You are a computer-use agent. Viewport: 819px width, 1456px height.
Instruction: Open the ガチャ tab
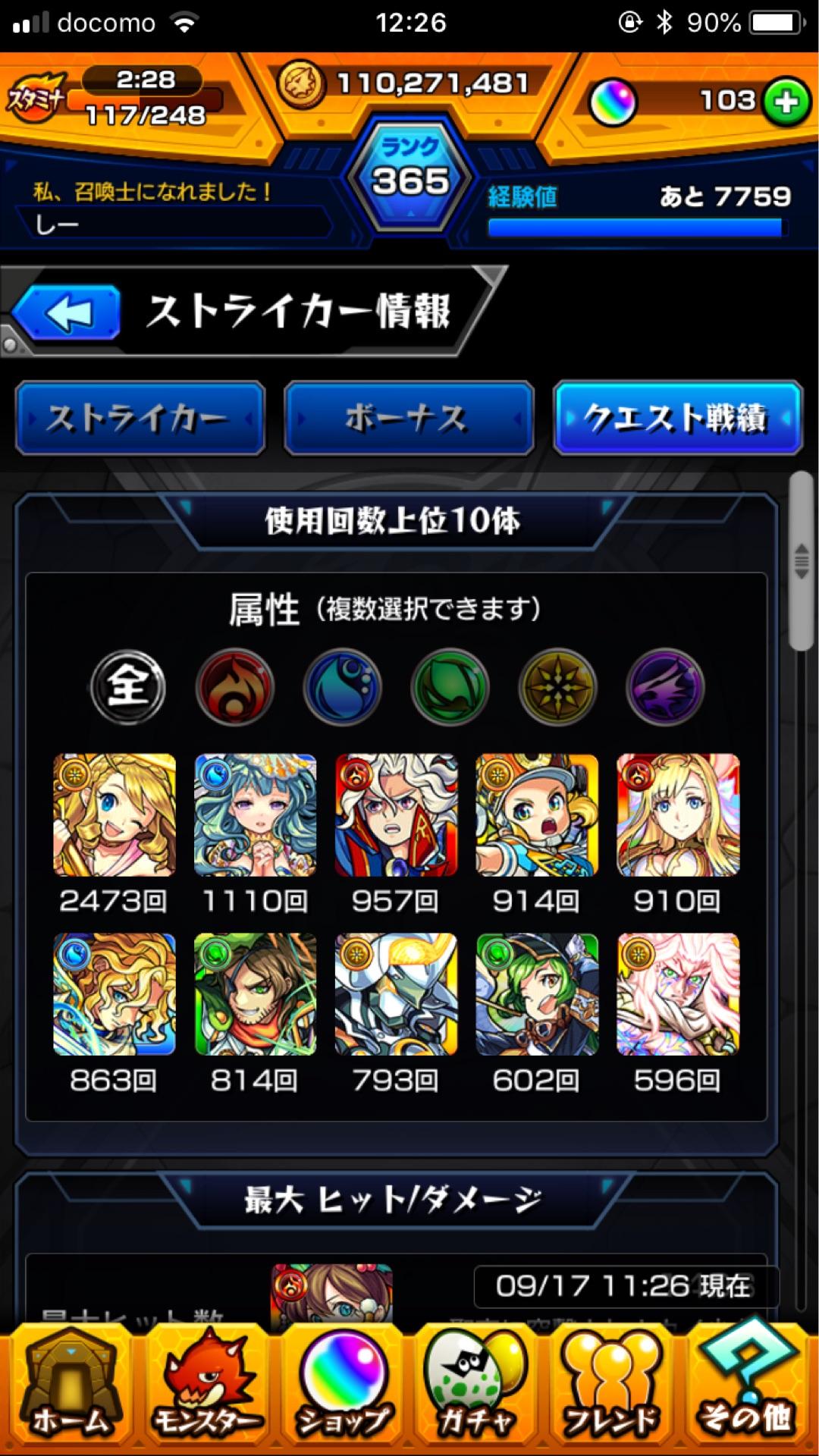click(476, 1389)
